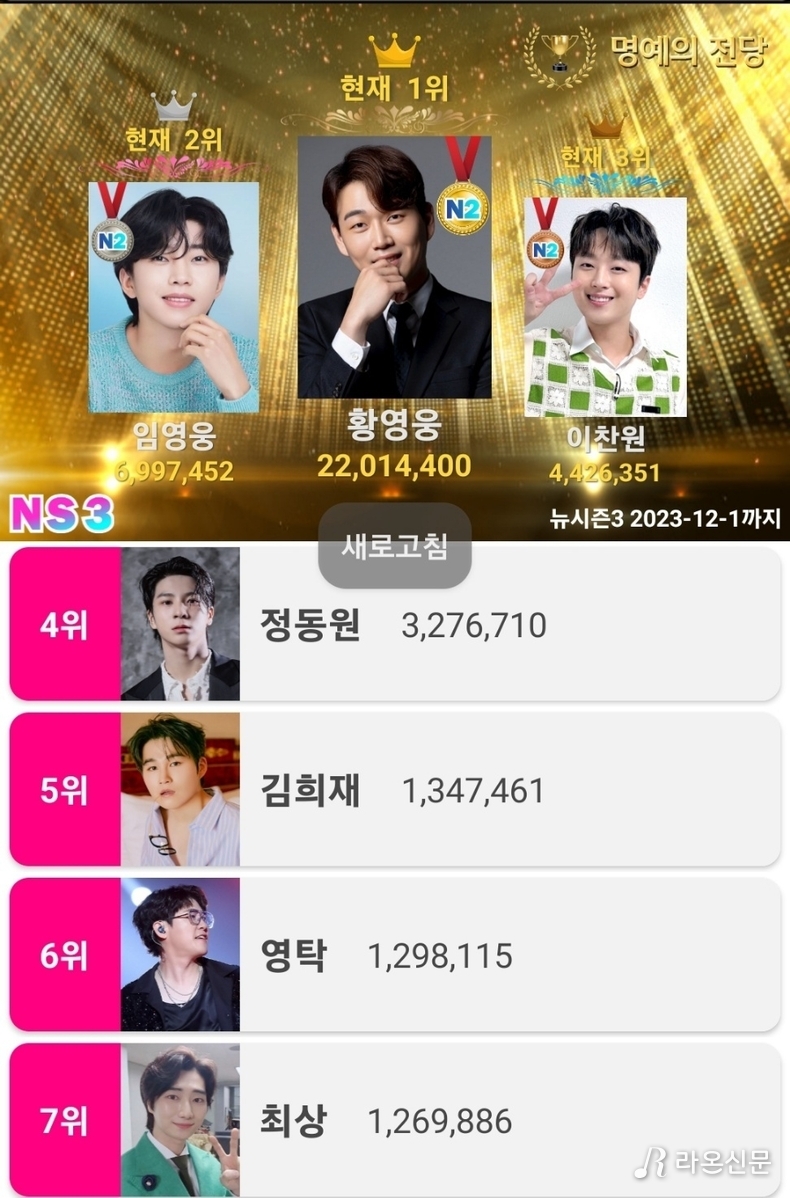Viewport: 790px width, 1198px height.
Task: Open second-place 임영웅 card
Action: tap(174, 296)
